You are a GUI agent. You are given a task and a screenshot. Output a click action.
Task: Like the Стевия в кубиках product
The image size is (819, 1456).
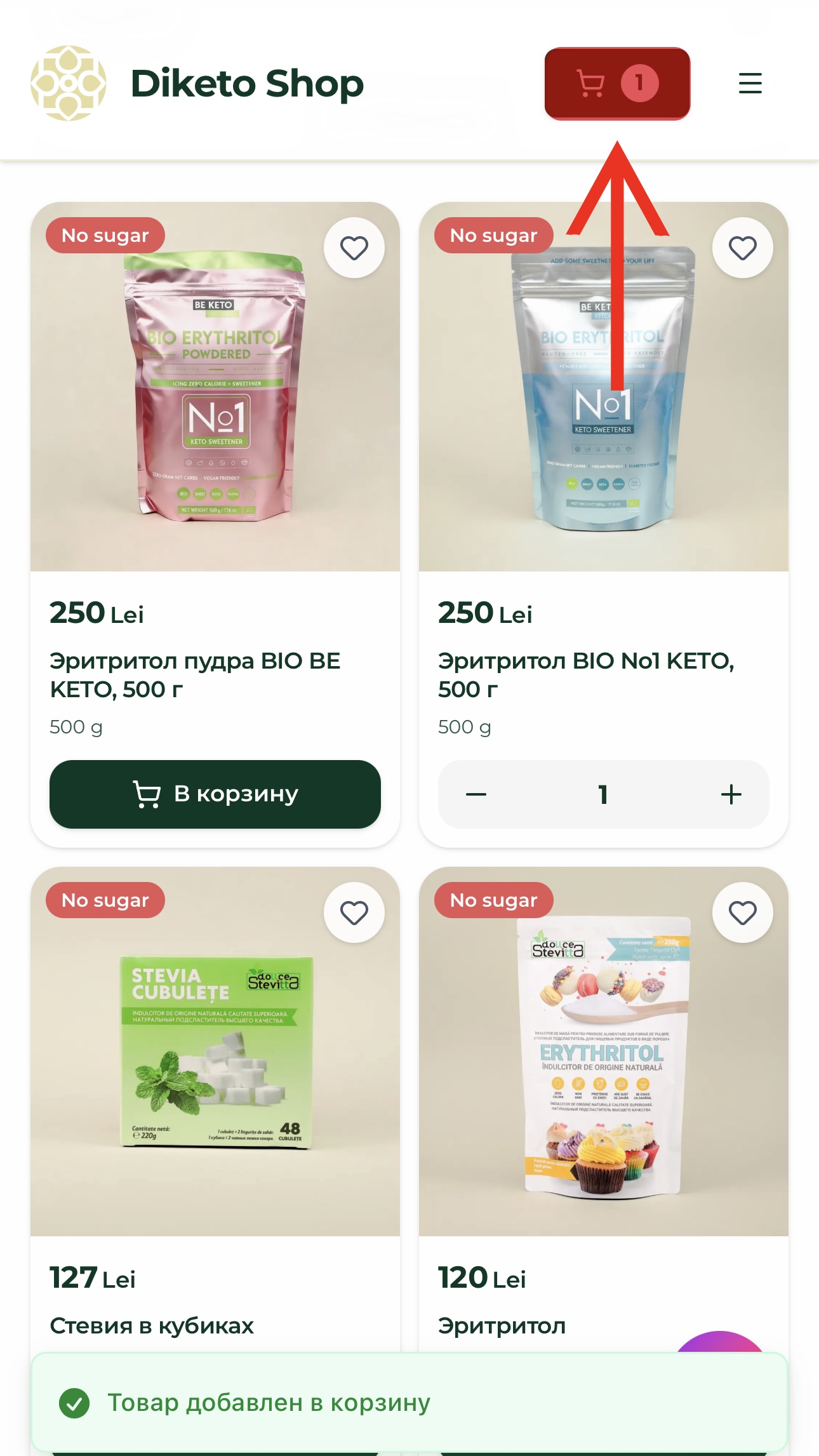tap(354, 912)
